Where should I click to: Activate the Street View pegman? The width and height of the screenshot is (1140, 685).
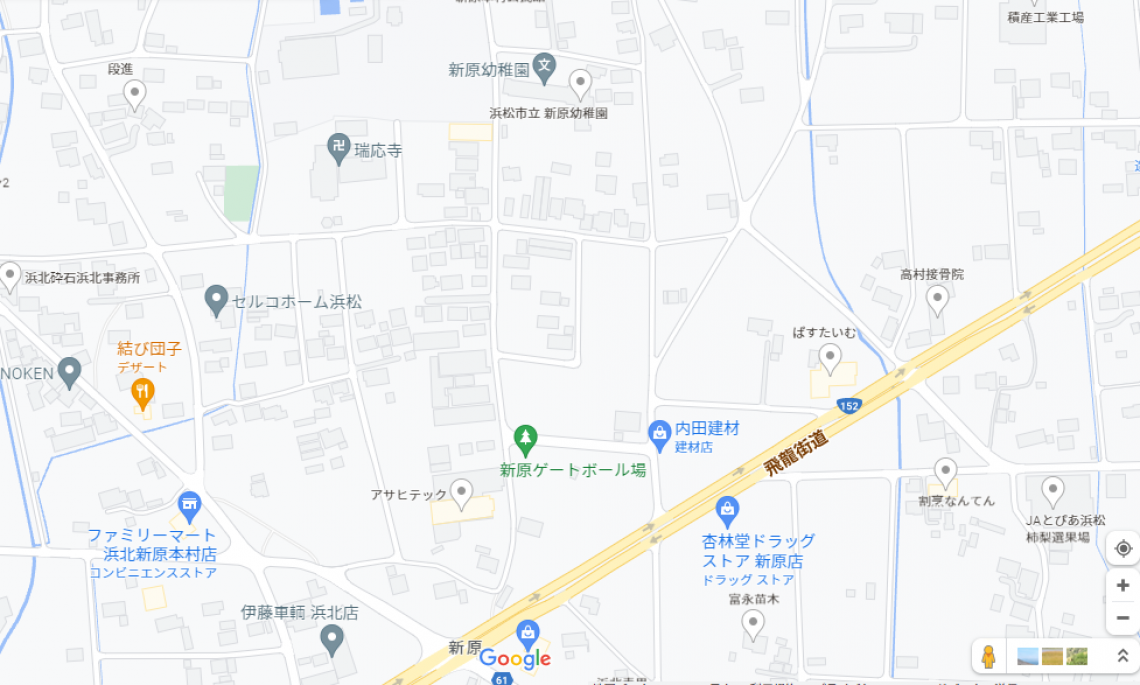point(988,657)
